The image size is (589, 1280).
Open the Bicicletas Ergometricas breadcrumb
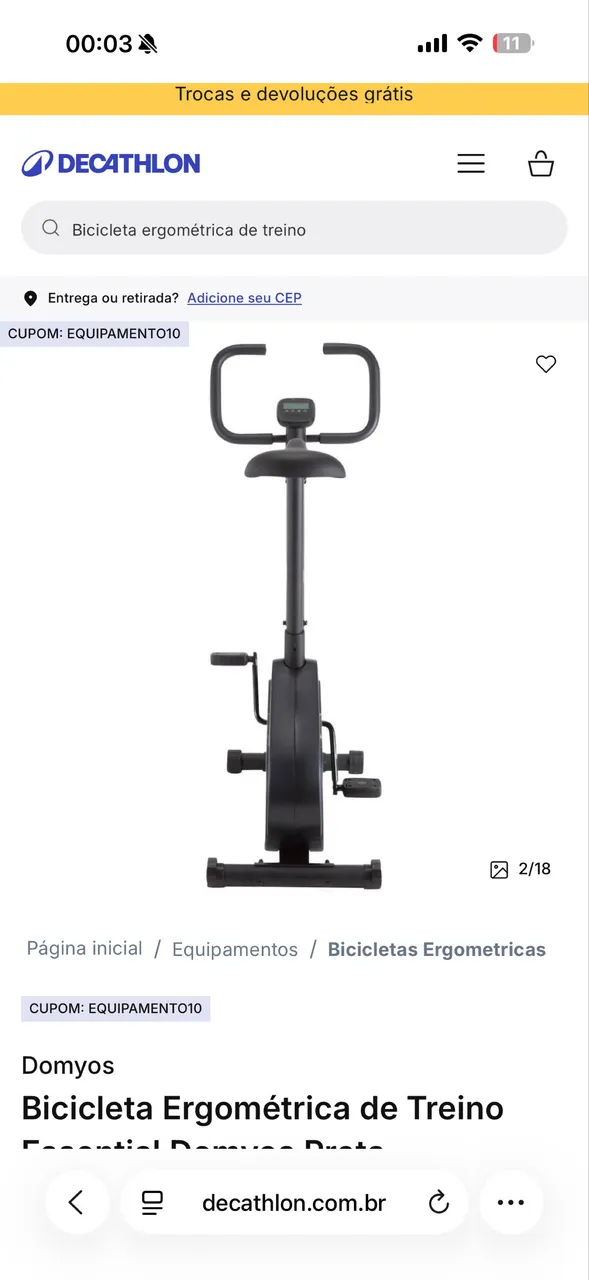point(437,949)
